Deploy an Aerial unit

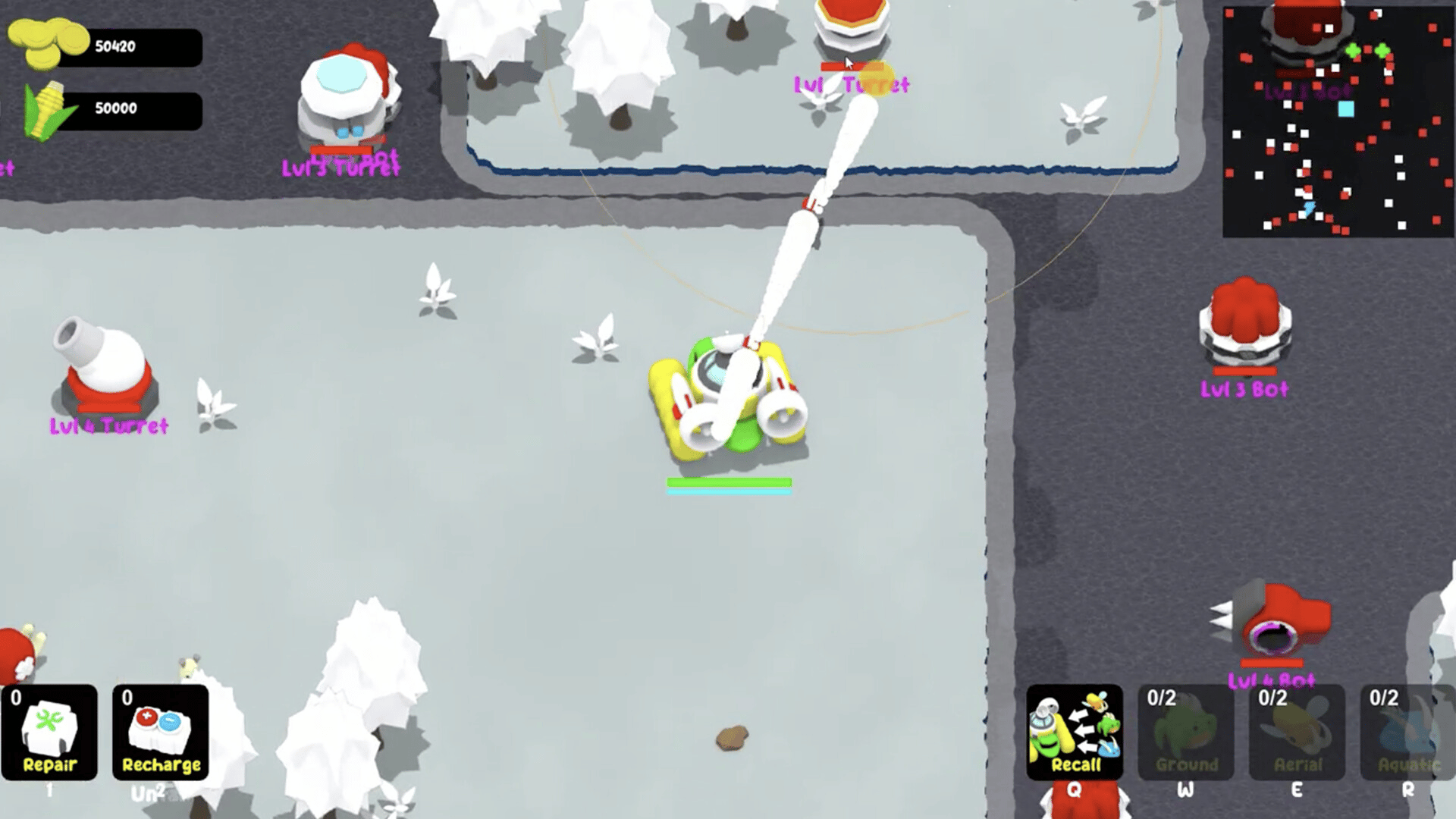[1298, 733]
